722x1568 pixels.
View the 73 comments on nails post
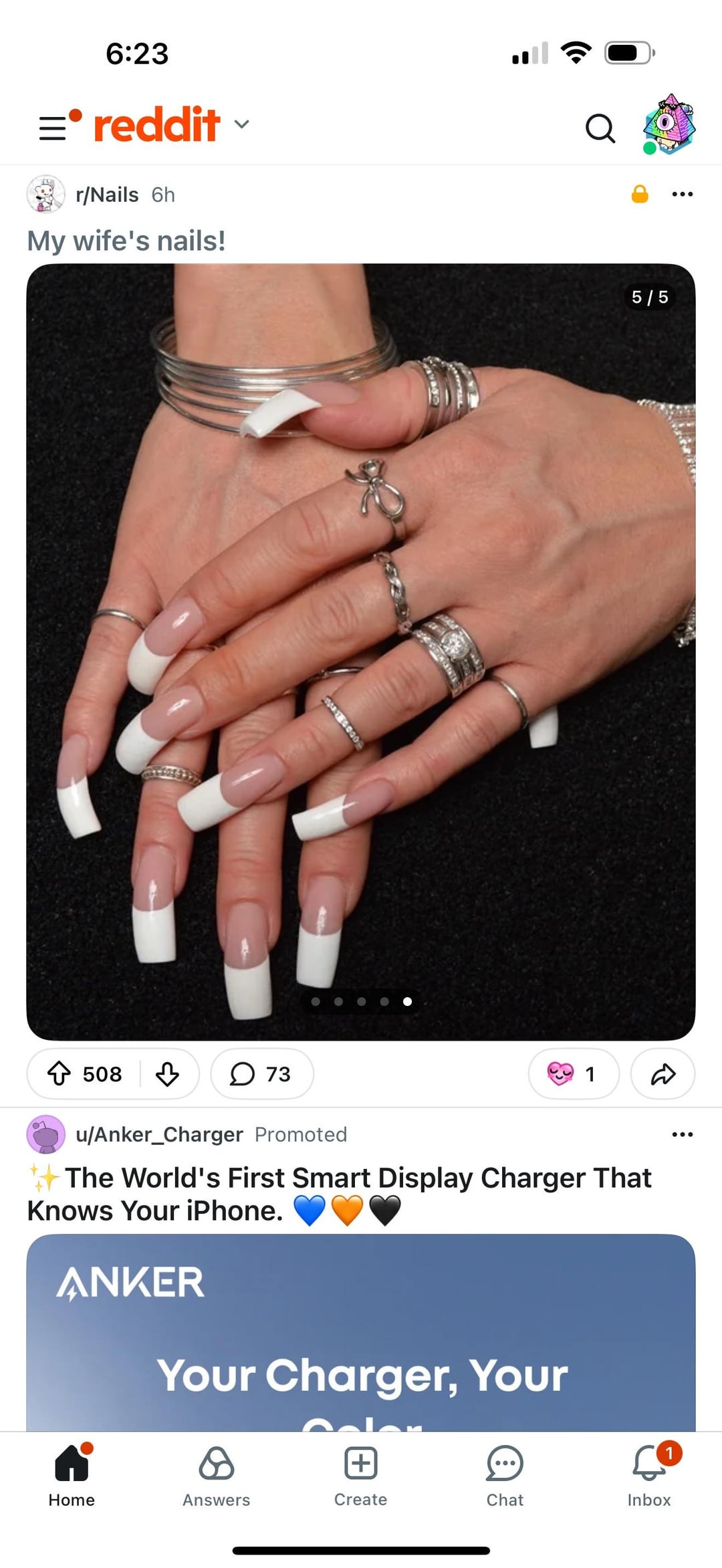261,1074
